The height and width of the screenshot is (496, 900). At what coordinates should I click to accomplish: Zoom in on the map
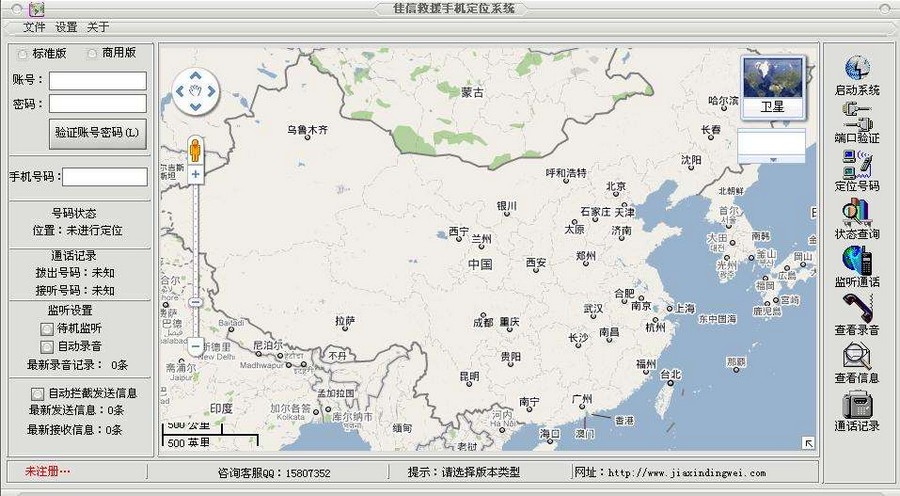point(196,174)
